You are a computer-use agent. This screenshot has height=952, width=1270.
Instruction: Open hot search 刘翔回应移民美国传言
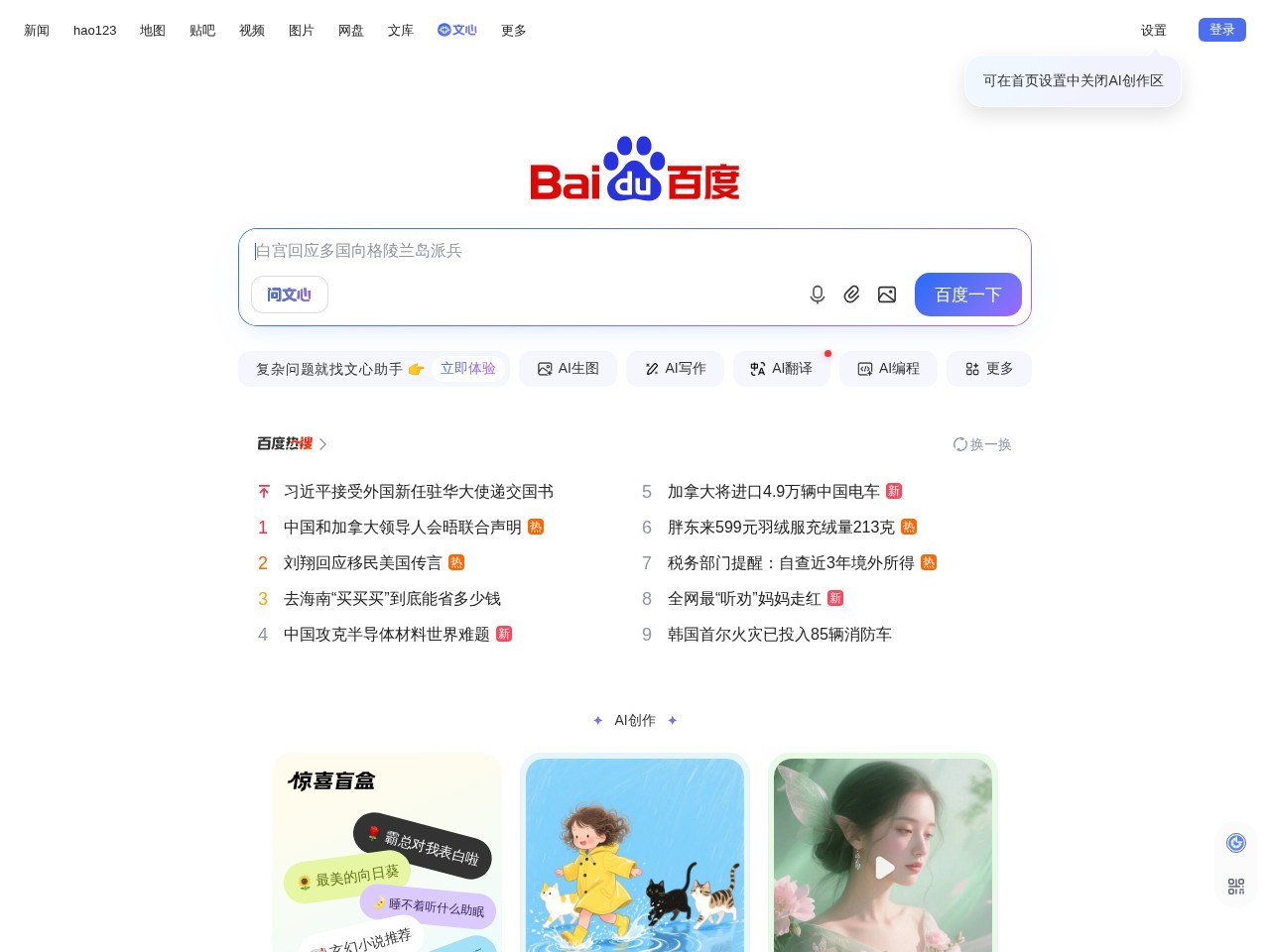click(362, 563)
